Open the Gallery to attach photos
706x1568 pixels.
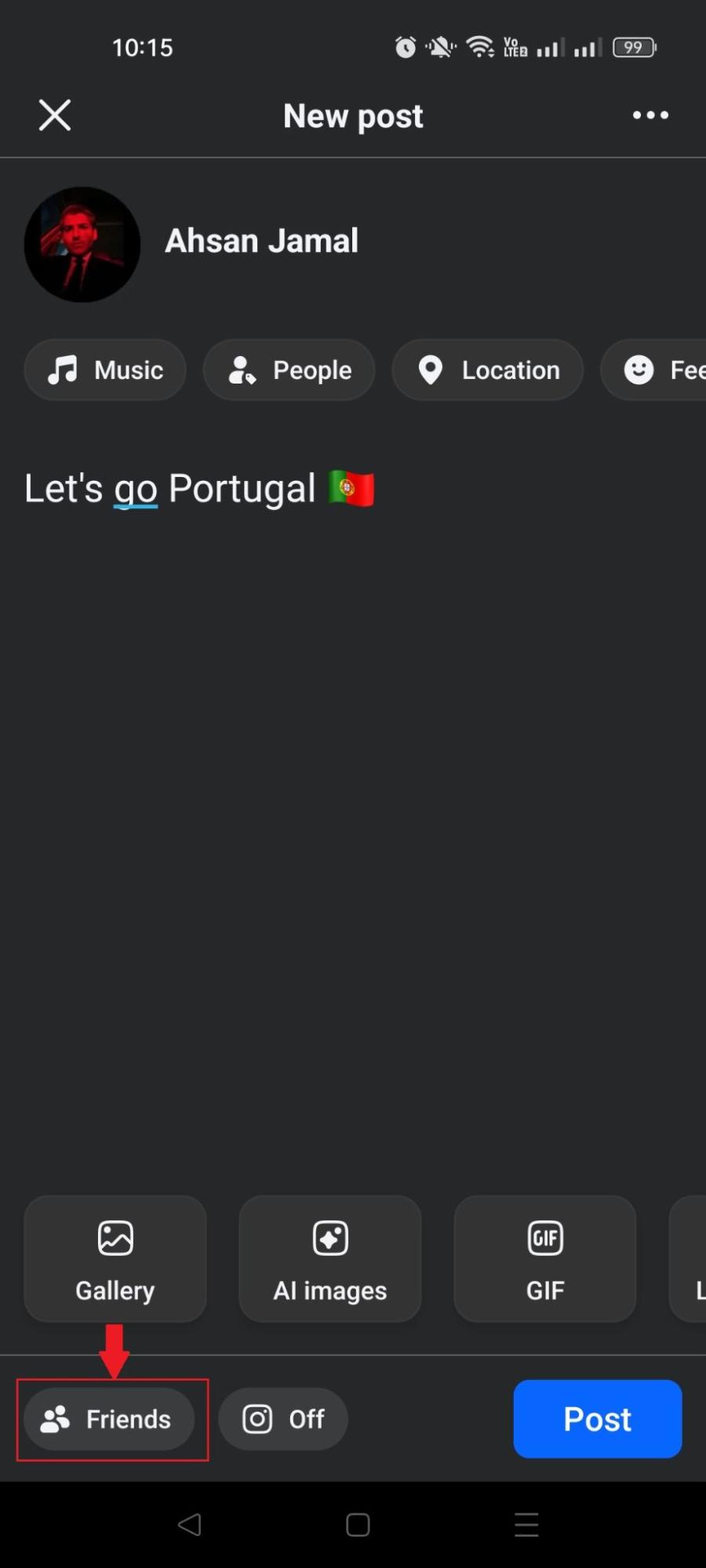point(115,1259)
